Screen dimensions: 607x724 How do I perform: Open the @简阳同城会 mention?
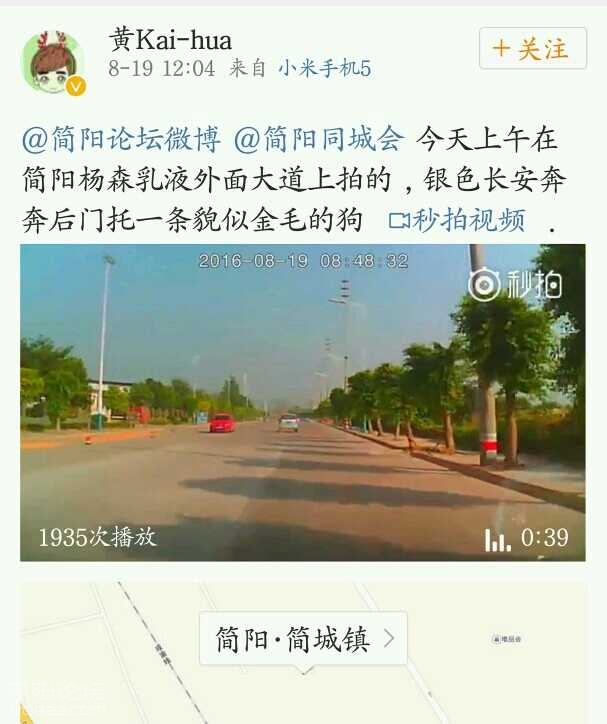click(318, 138)
